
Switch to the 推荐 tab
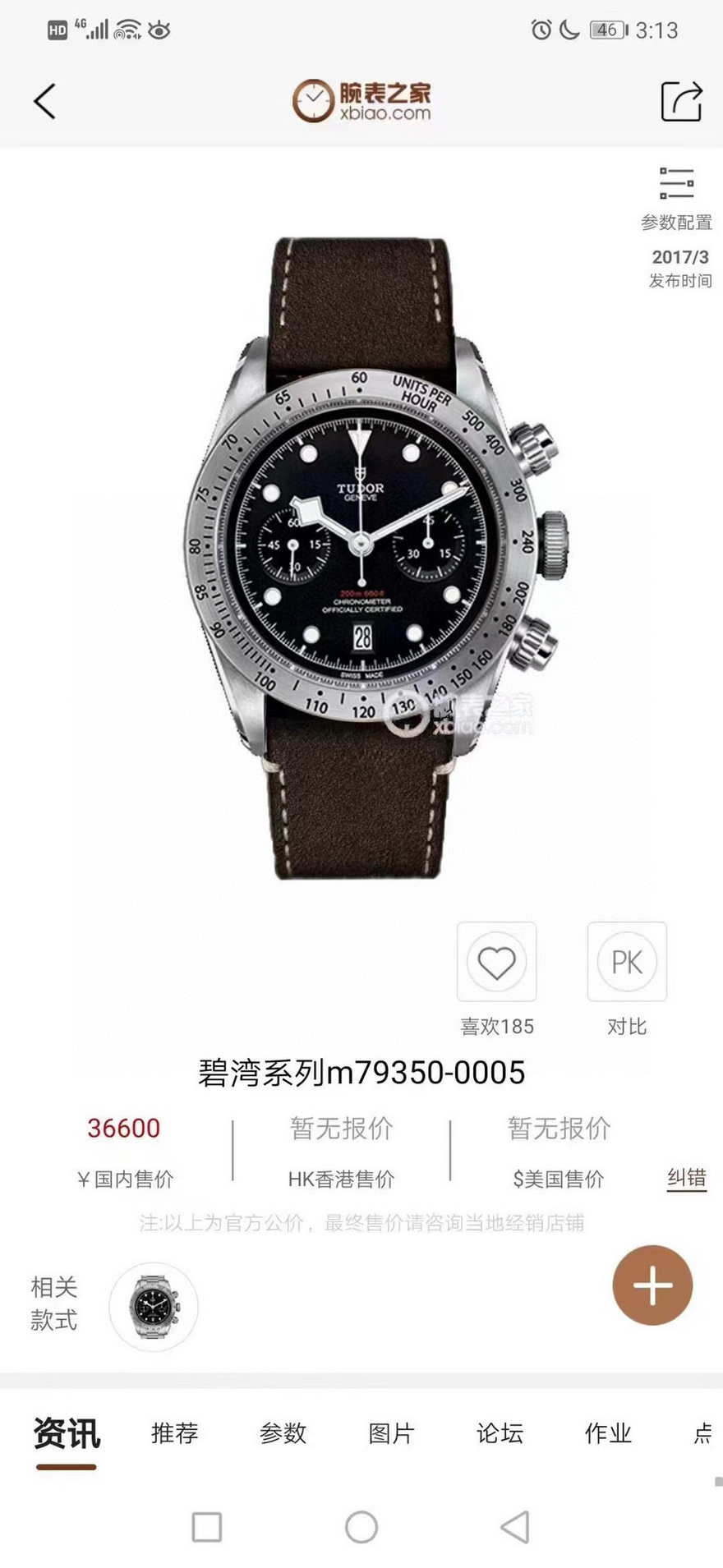point(175,1433)
